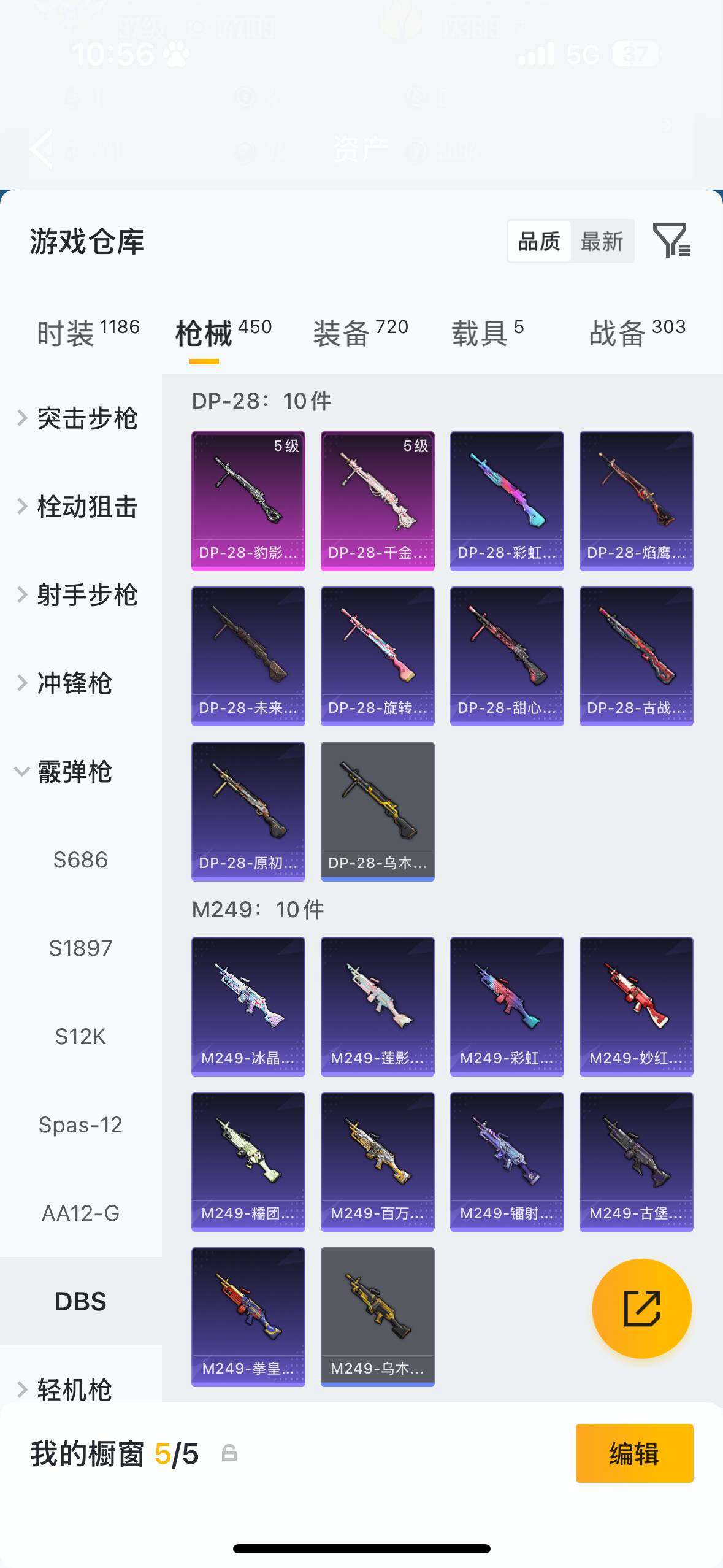Select the Spas-12 weapon entry
This screenshot has height=1568, width=723.
point(80,1124)
